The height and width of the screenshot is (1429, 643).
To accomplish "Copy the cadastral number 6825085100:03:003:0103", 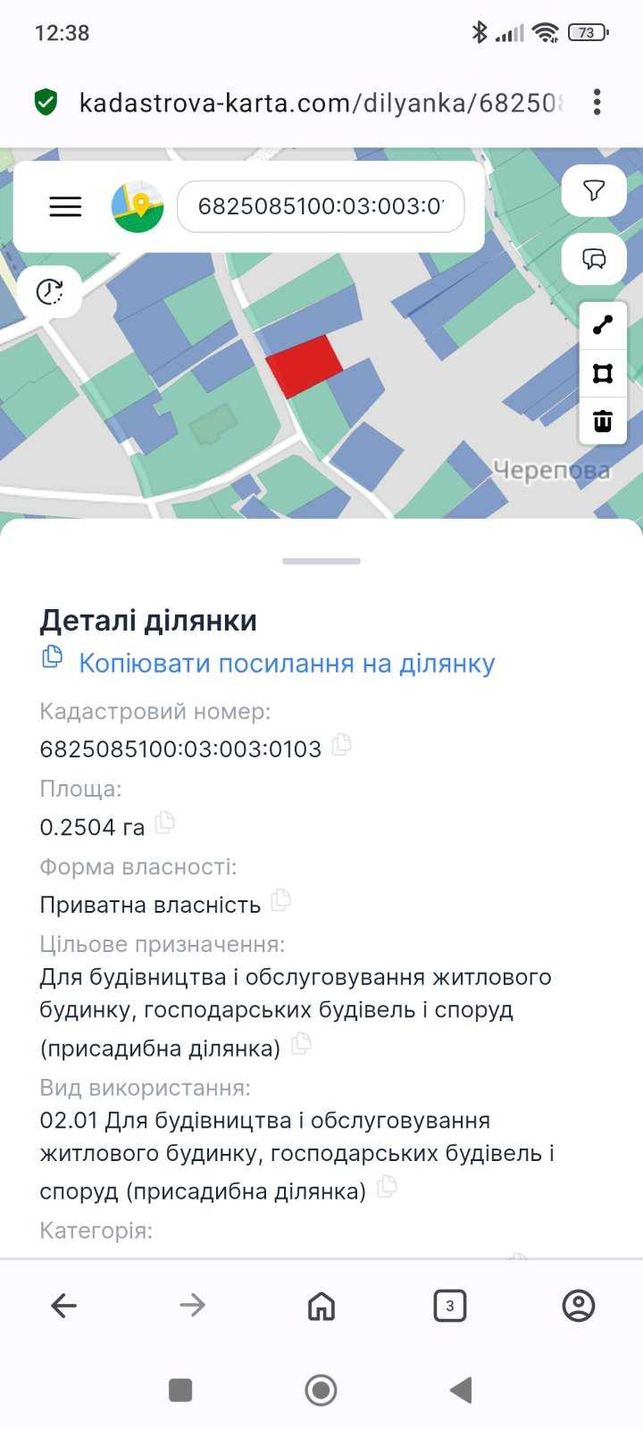I will [x=342, y=745].
